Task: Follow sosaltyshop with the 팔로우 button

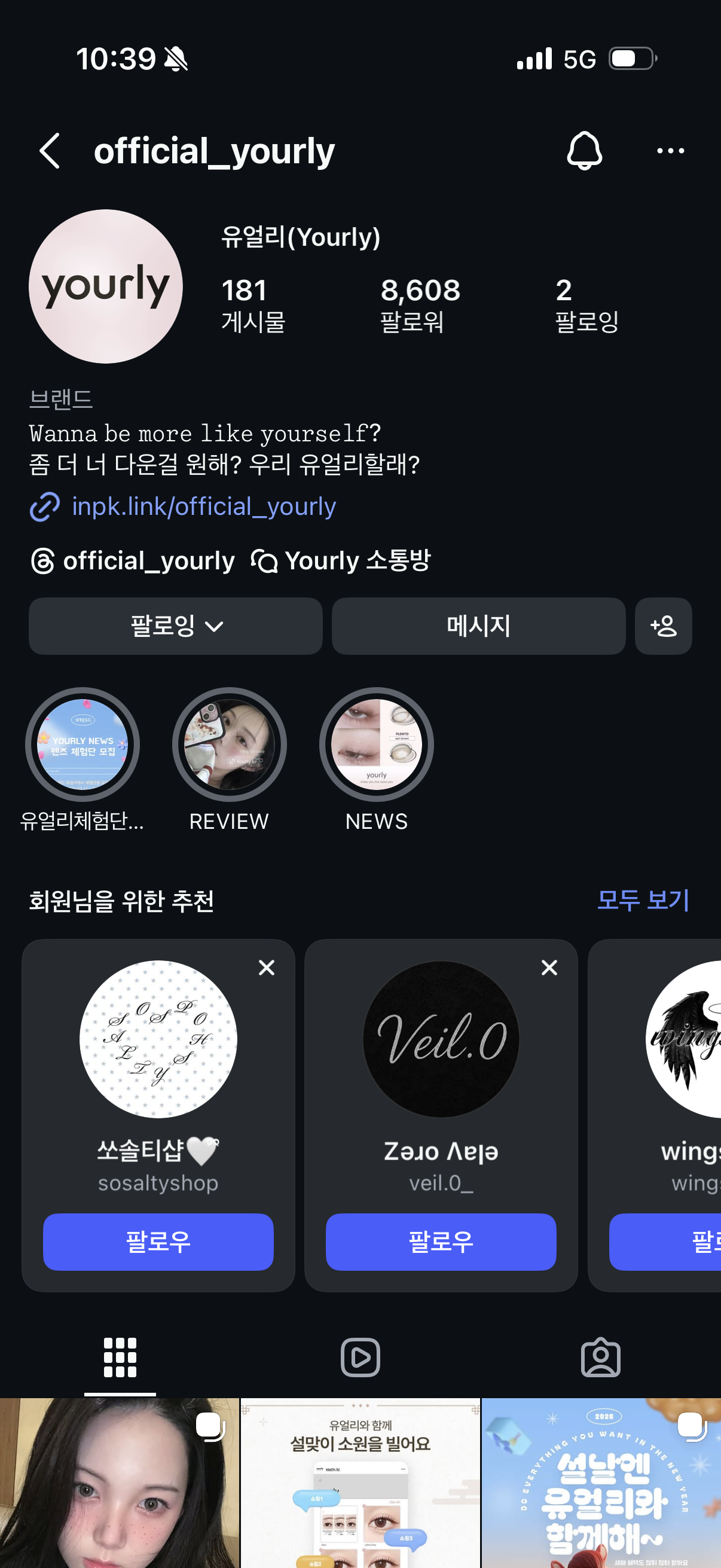Action: pos(158,1241)
